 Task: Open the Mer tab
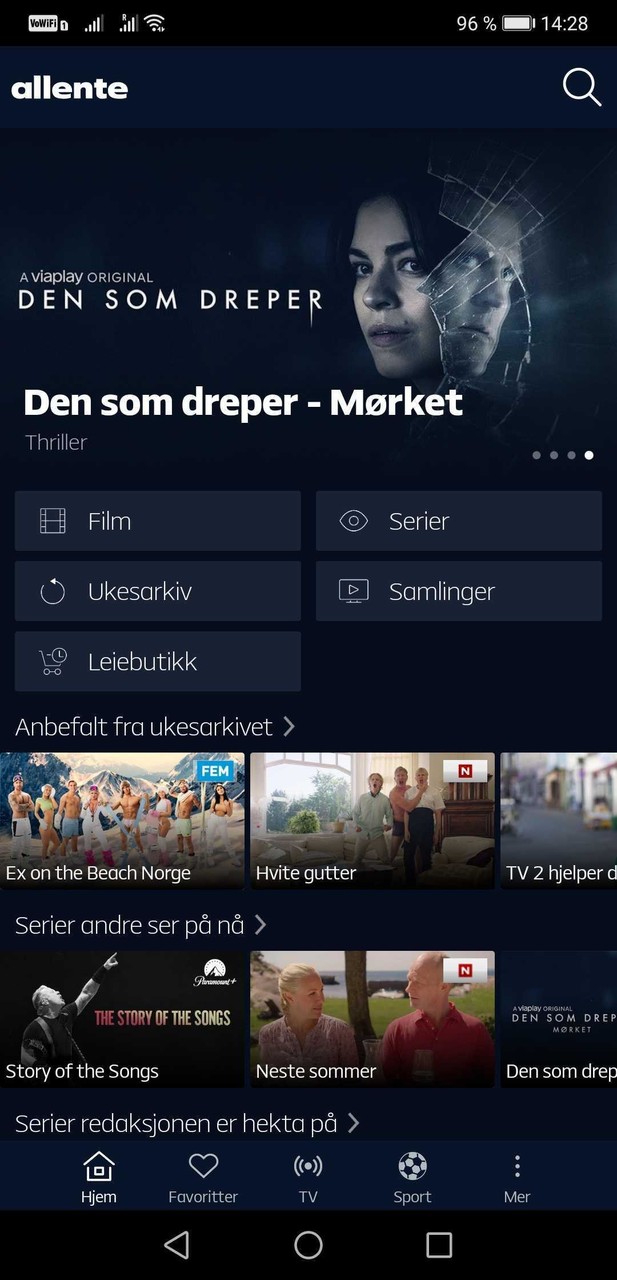pos(517,1177)
